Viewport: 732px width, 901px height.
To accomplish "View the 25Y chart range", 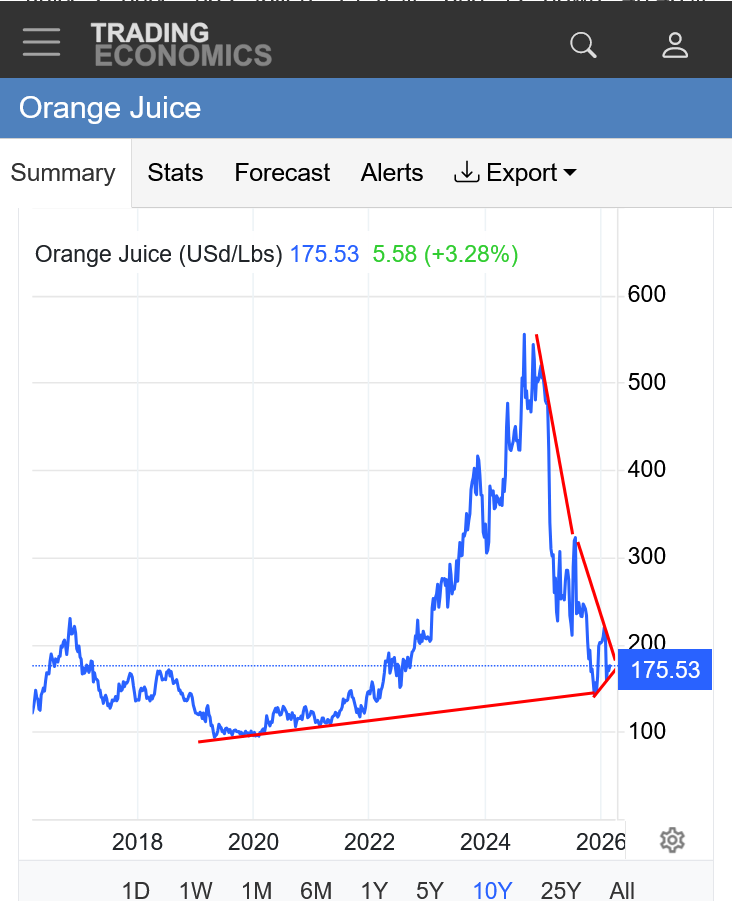I will coord(560,889).
